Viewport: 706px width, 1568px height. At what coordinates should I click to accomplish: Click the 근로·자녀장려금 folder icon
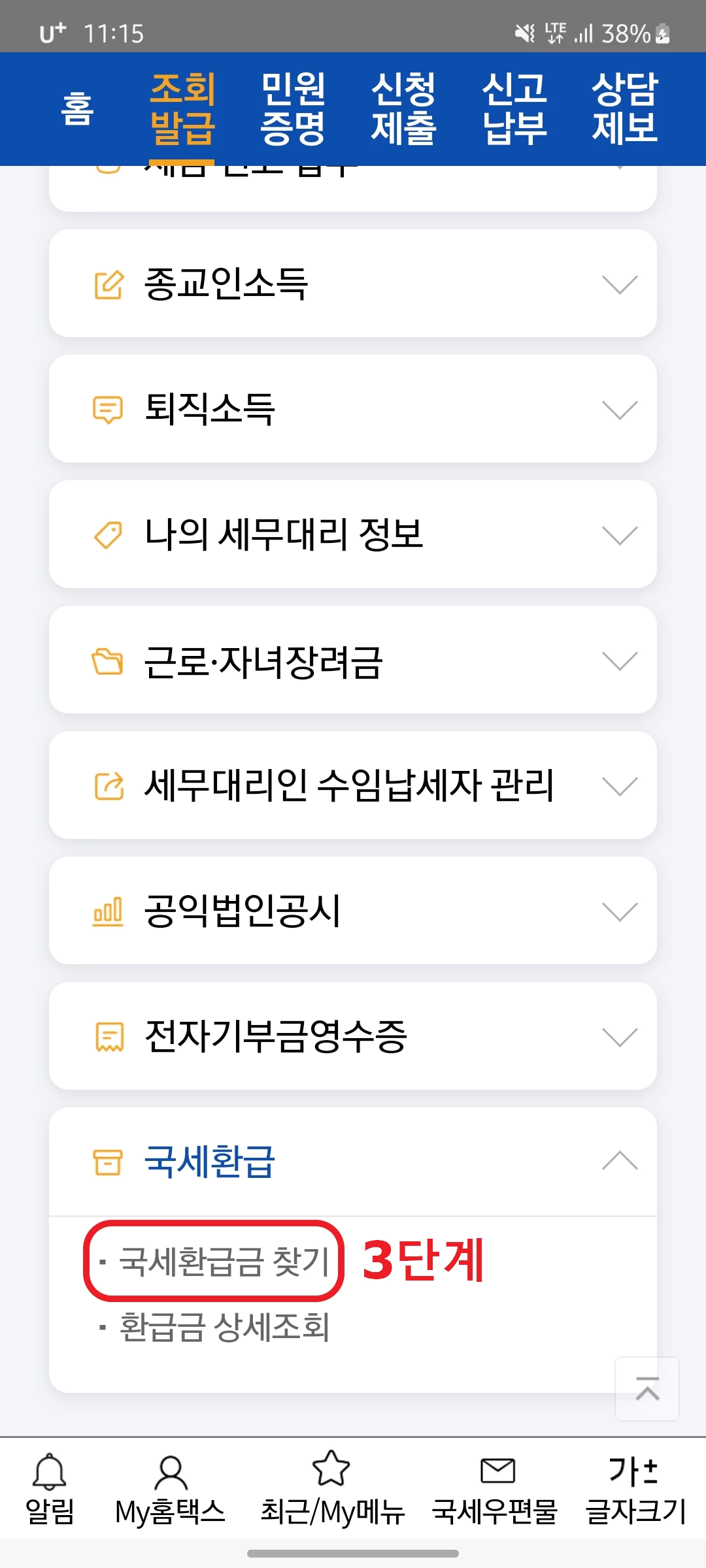[x=109, y=660]
